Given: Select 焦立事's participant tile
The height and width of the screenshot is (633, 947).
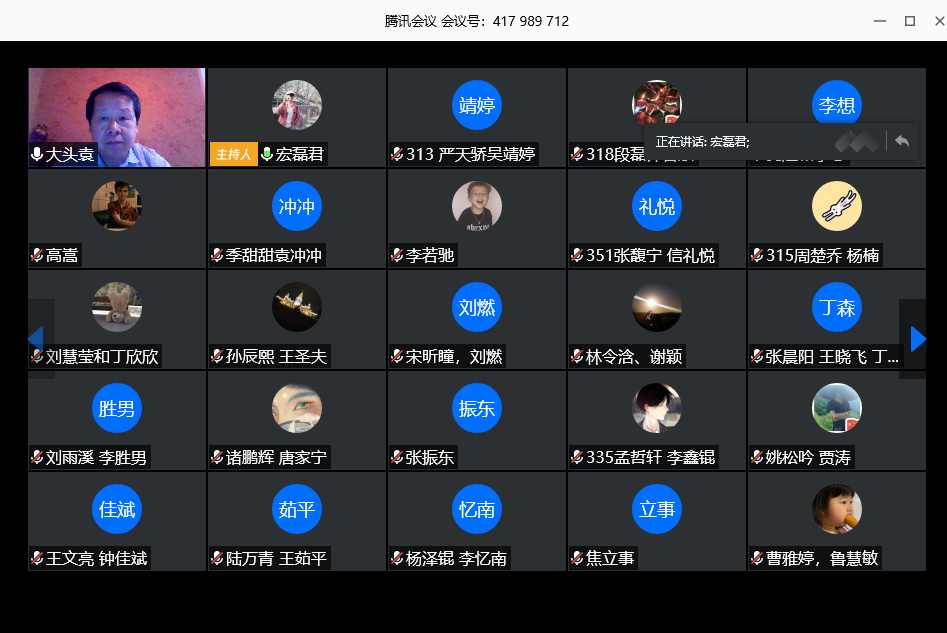Looking at the screenshot, I should 657,520.
